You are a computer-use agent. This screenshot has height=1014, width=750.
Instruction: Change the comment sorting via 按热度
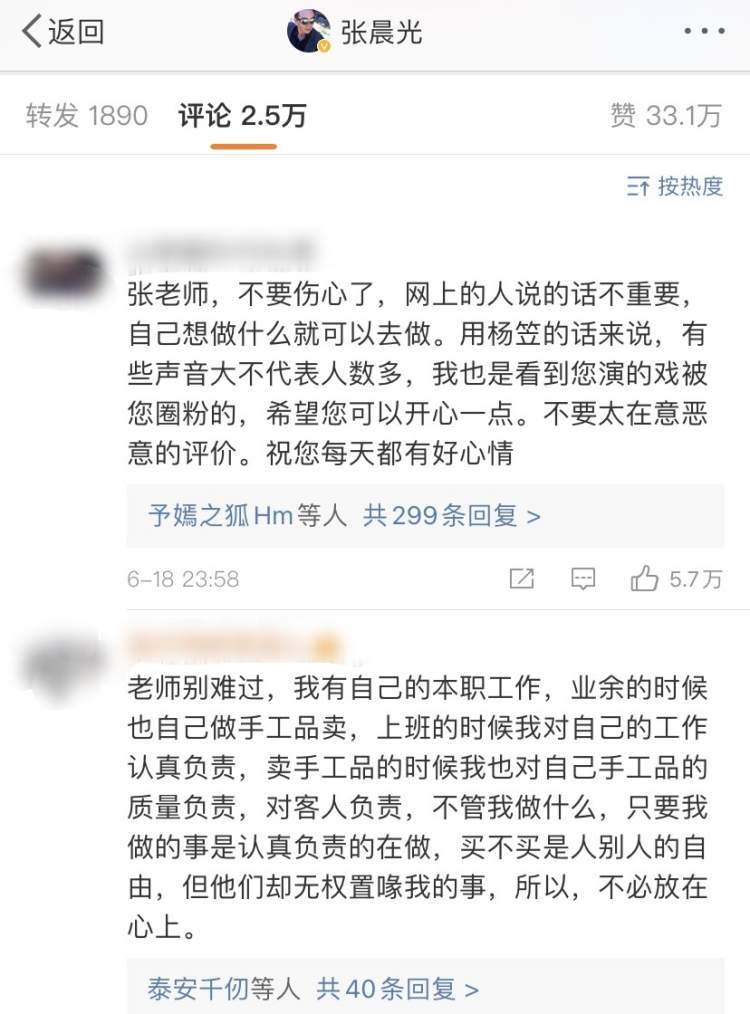674,186
